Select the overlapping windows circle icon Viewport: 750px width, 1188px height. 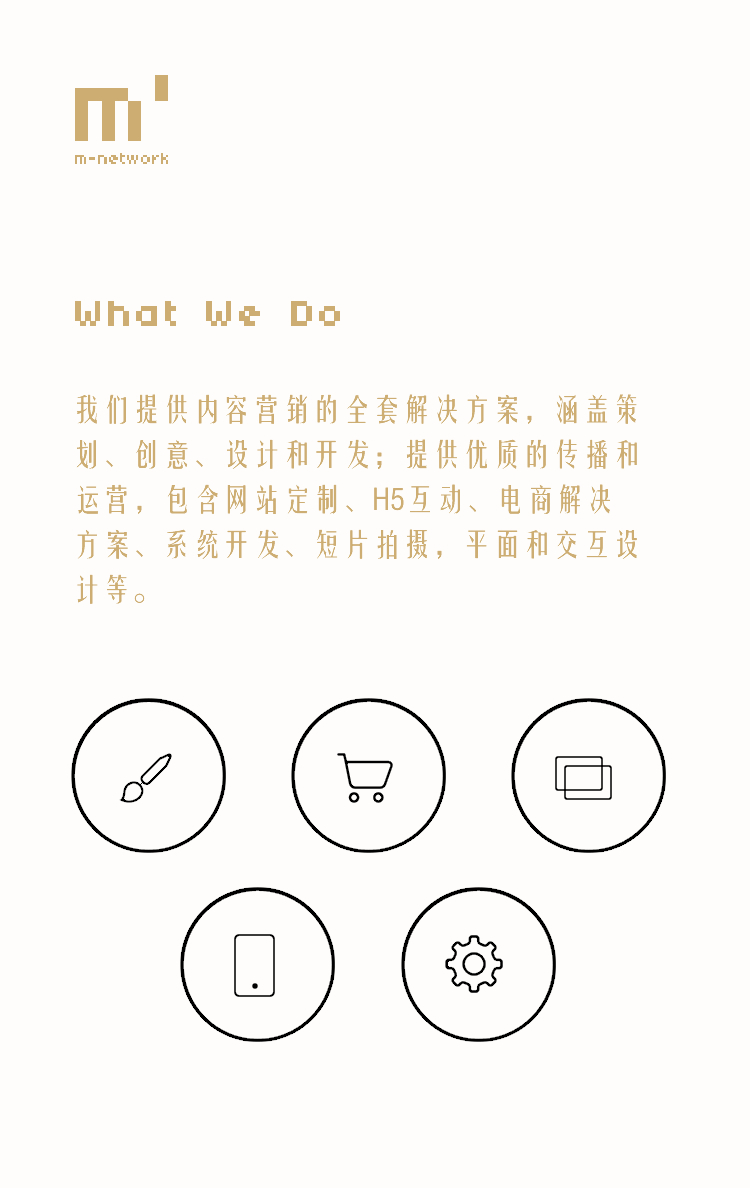(x=588, y=776)
